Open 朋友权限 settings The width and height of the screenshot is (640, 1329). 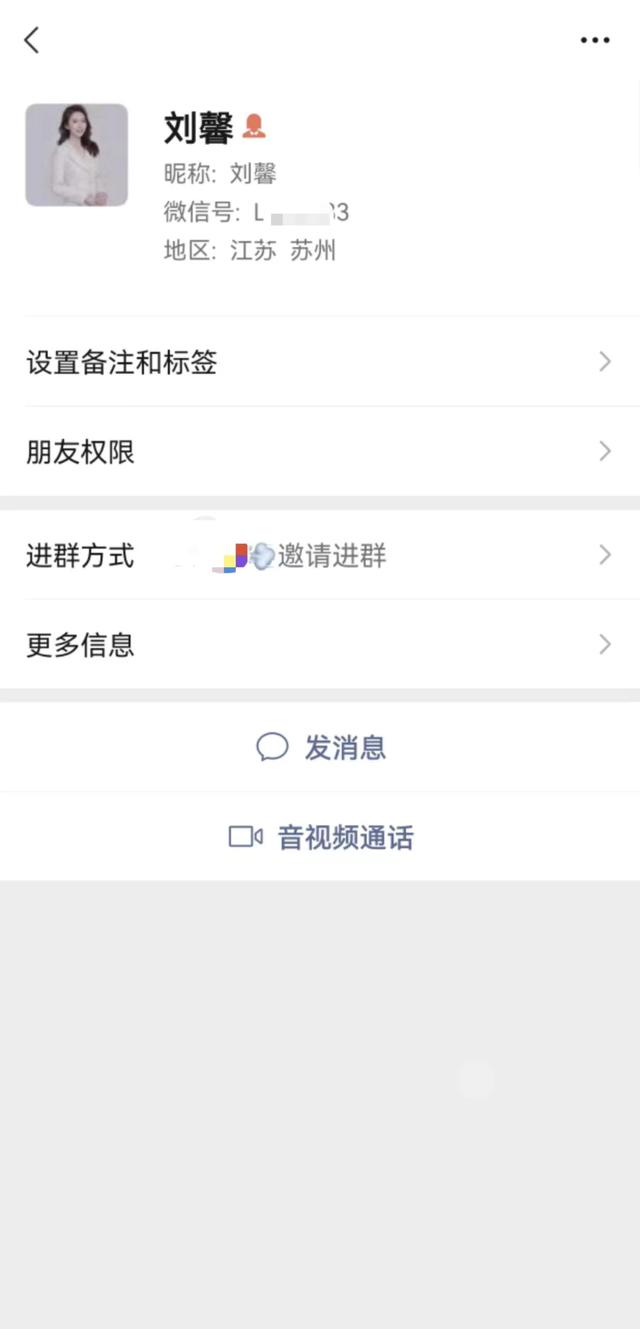coord(320,452)
